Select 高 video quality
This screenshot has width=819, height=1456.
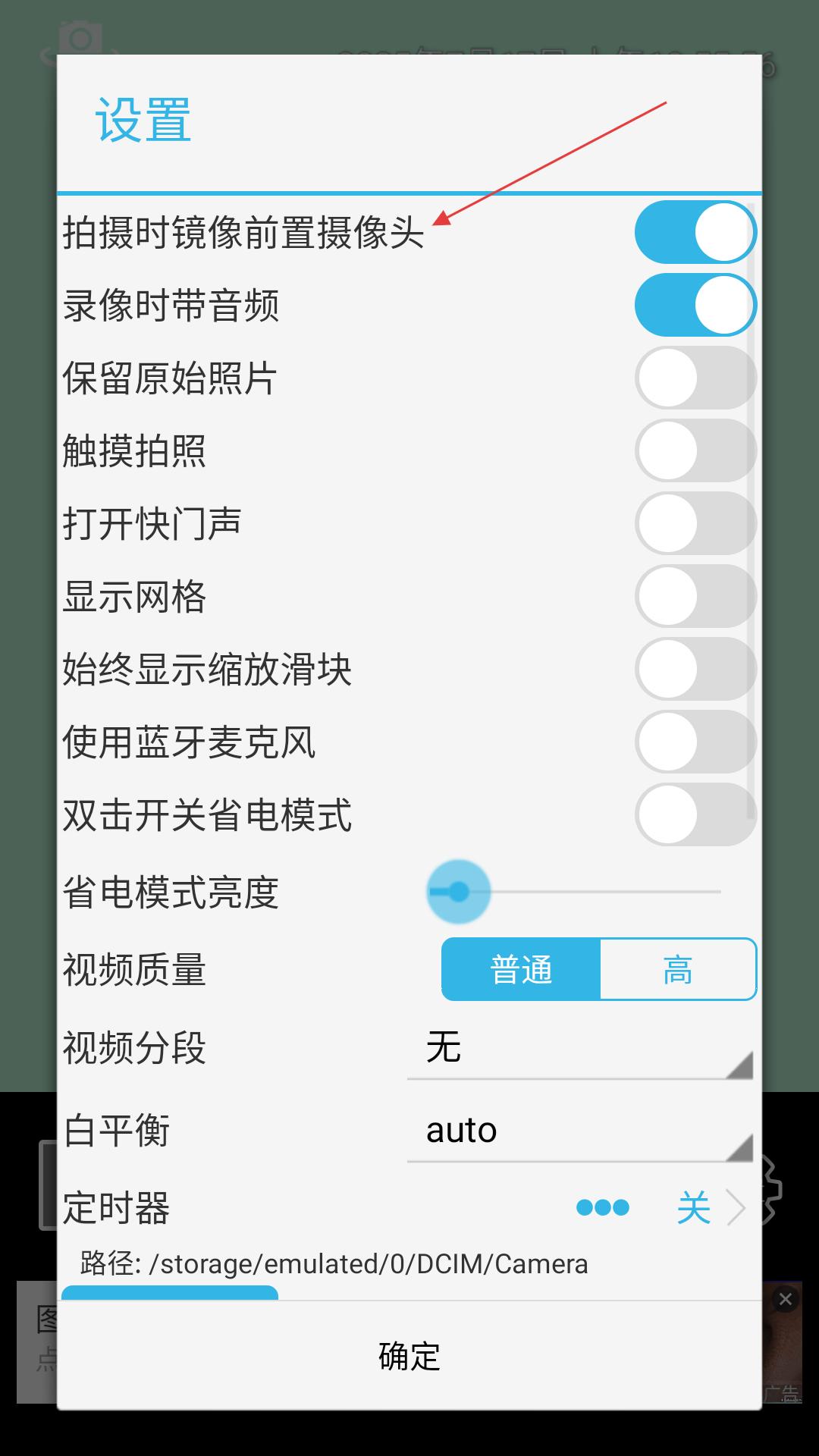(x=677, y=970)
